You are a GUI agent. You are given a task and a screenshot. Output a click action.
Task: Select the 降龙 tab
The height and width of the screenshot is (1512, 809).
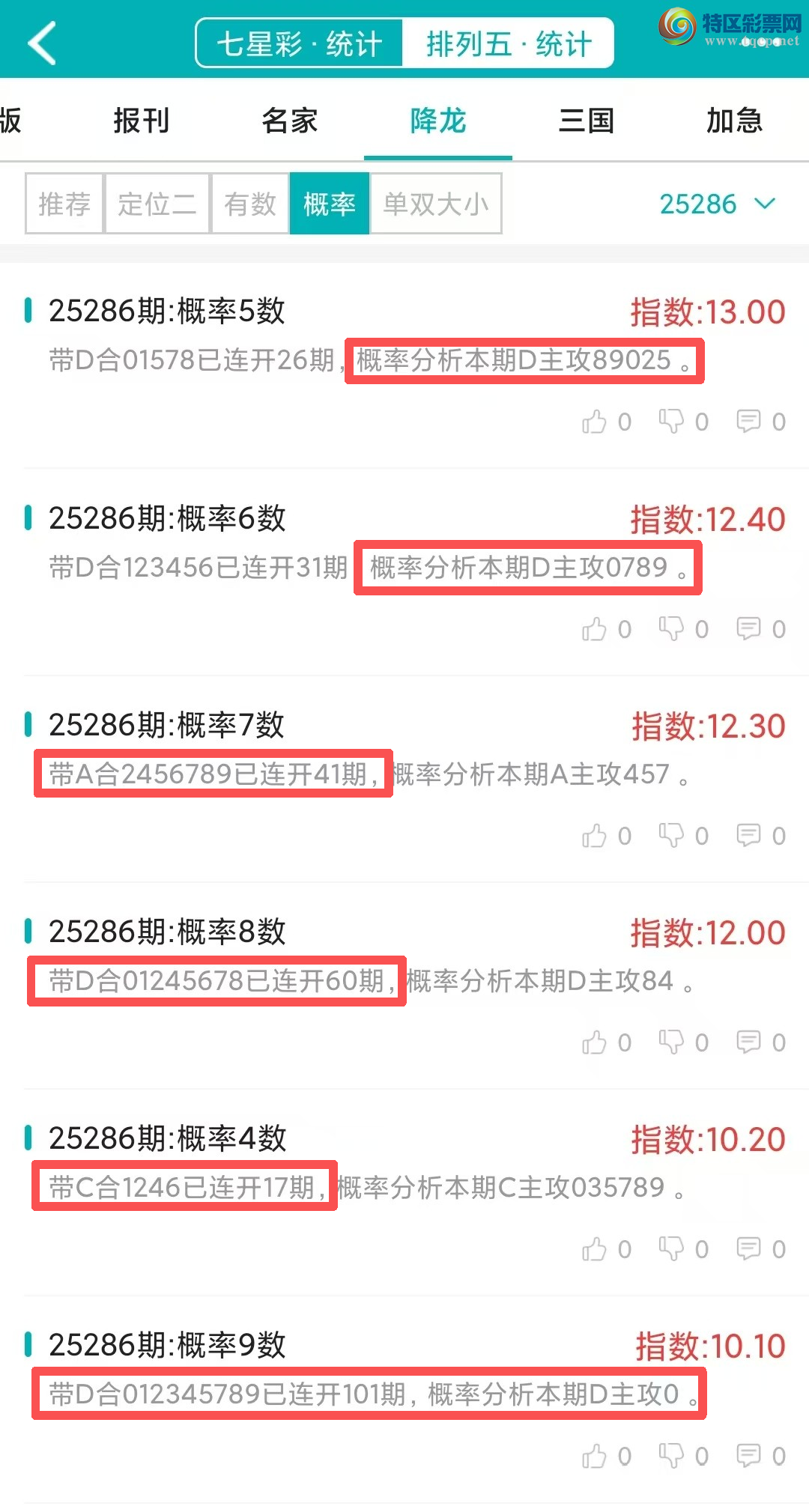coord(438,121)
